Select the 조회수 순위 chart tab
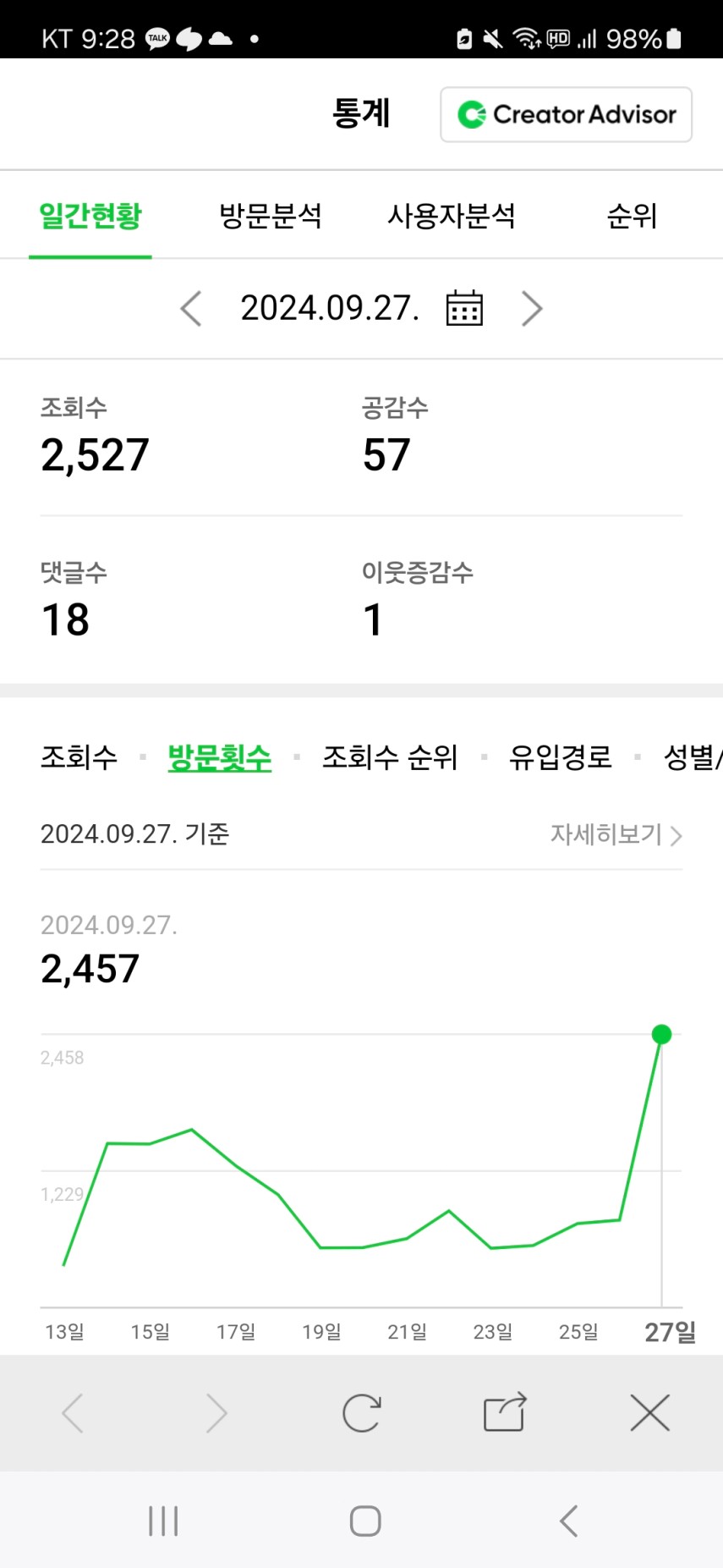Viewport: 723px width, 1568px height. coord(390,756)
